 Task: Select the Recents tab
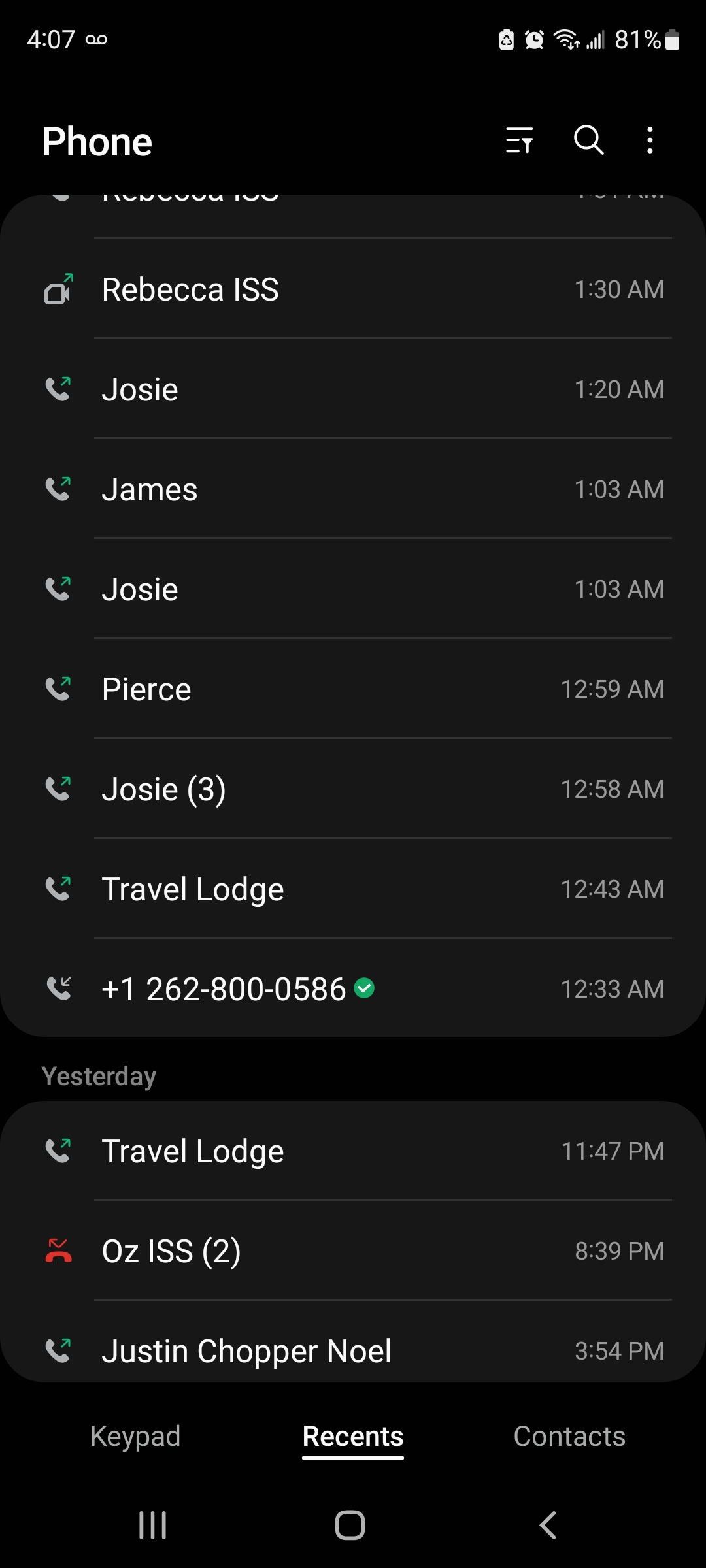[353, 1436]
